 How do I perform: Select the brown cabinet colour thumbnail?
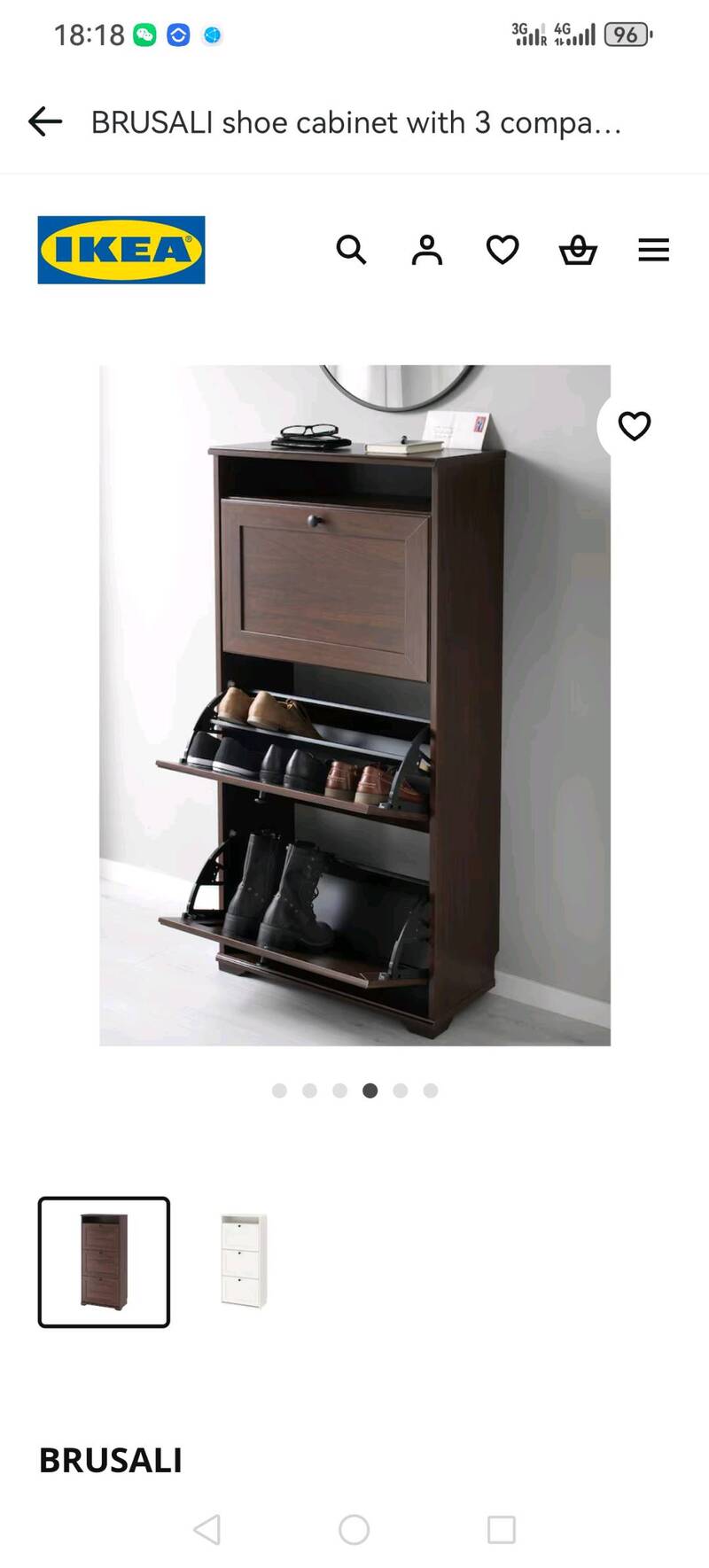click(104, 1261)
